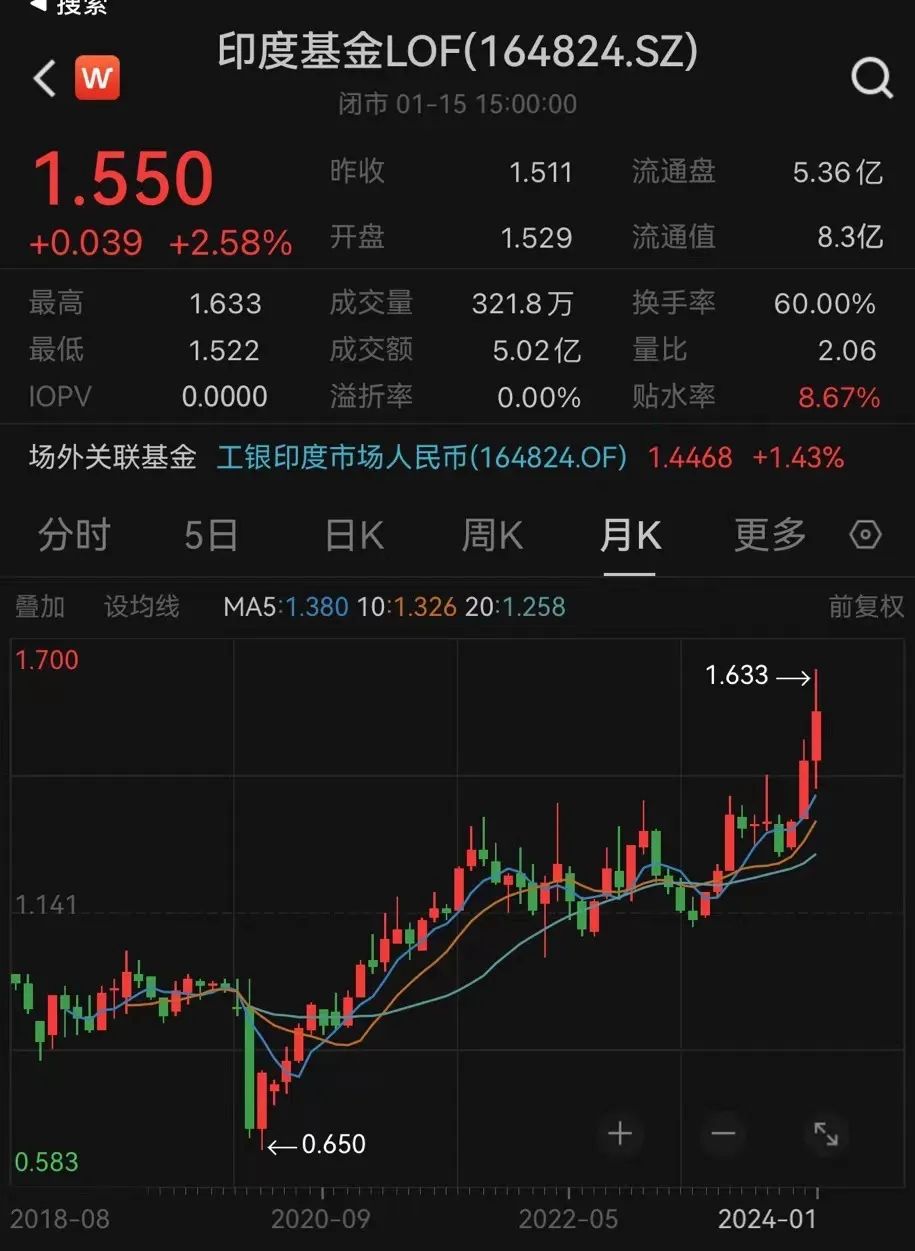Select the 周K chart tab
This screenshot has width=915, height=1251.
(492, 536)
